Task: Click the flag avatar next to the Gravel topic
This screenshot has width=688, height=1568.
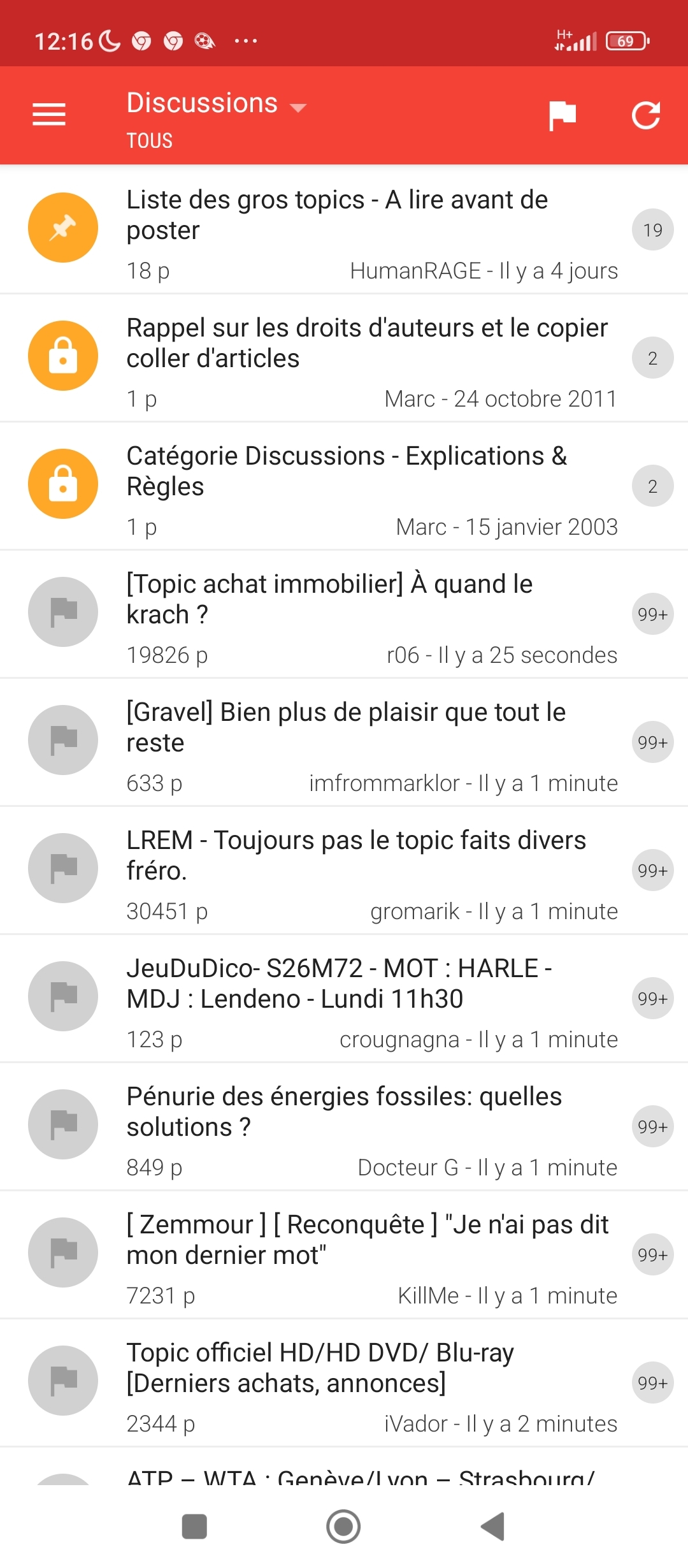Action: point(62,740)
